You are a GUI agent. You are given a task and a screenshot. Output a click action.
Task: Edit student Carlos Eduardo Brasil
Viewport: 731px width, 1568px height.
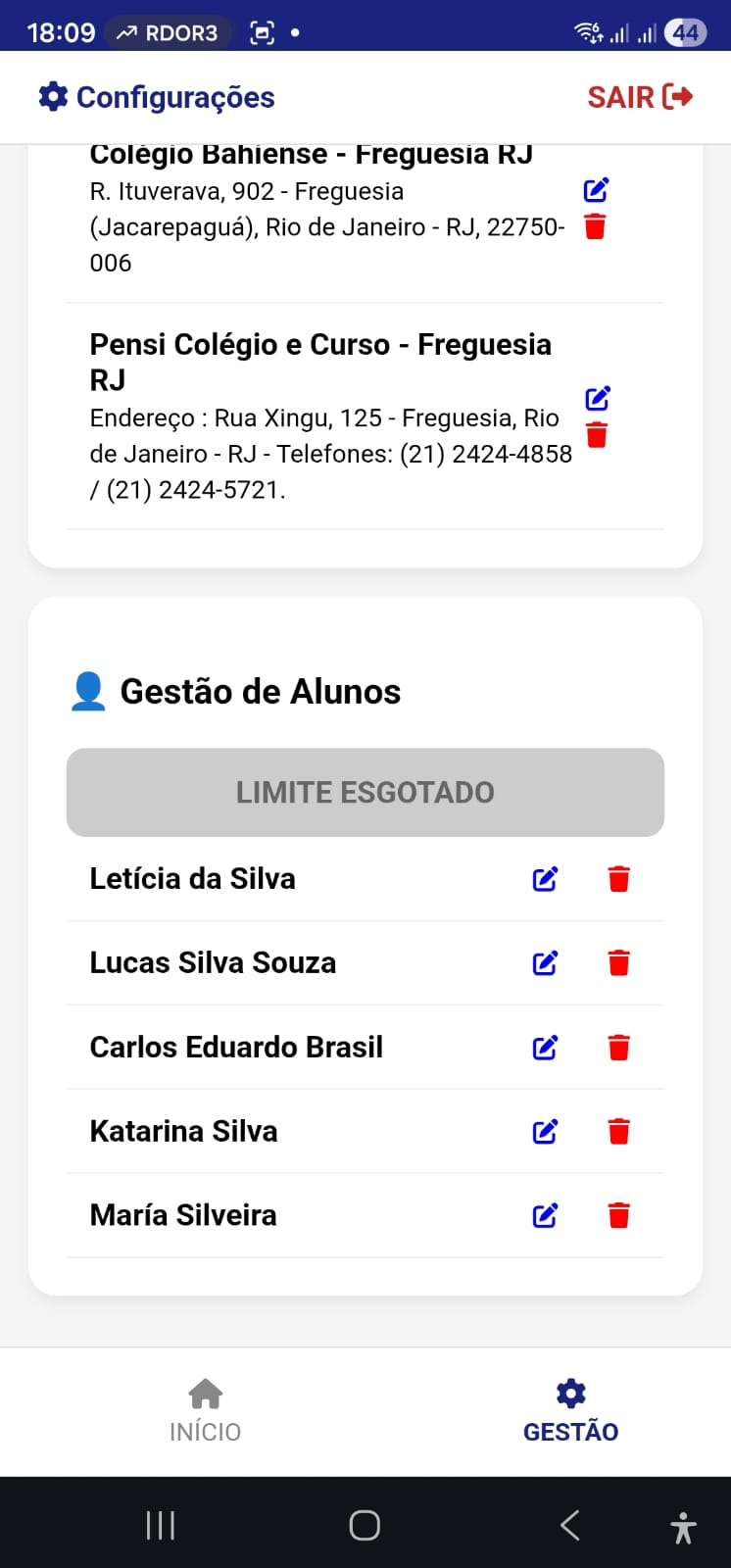[x=545, y=1048]
